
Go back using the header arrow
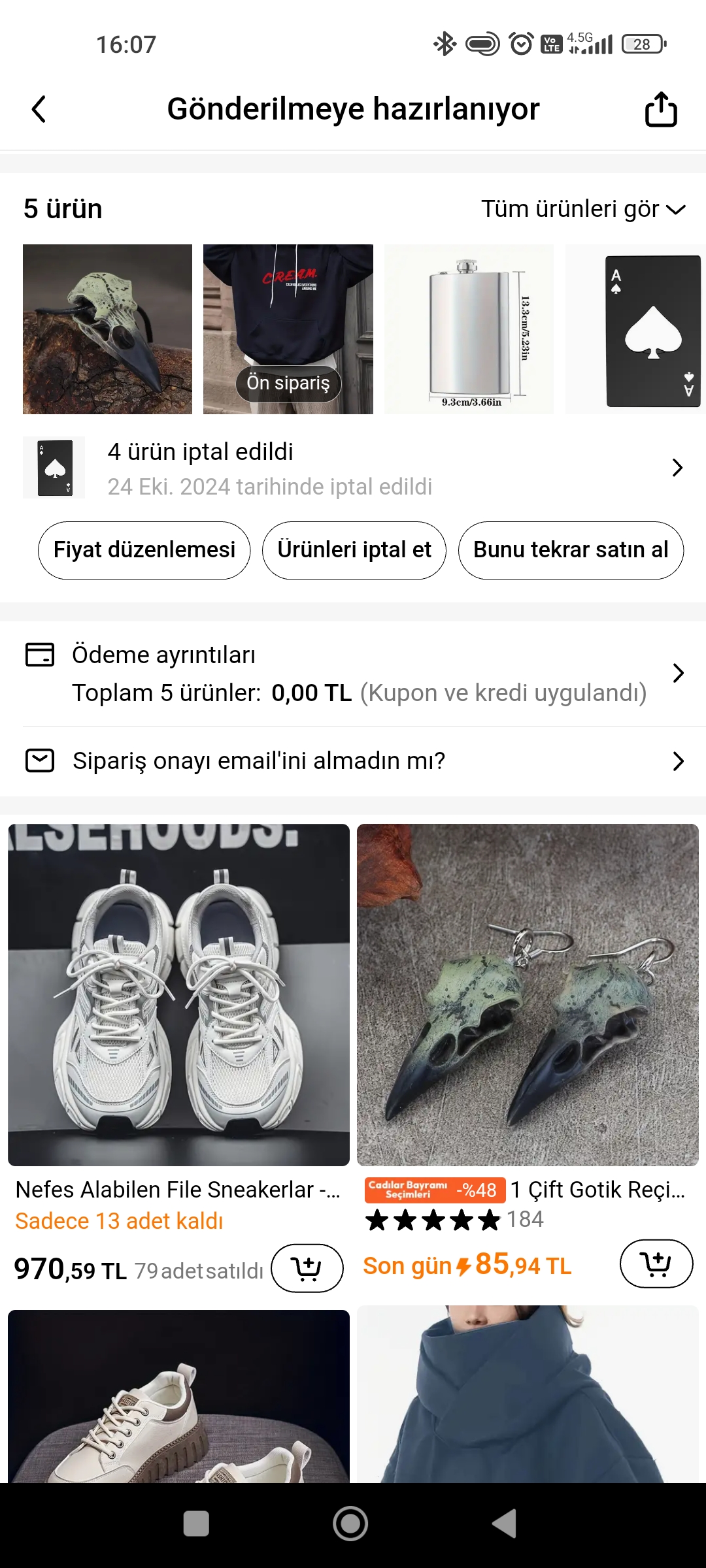point(39,109)
